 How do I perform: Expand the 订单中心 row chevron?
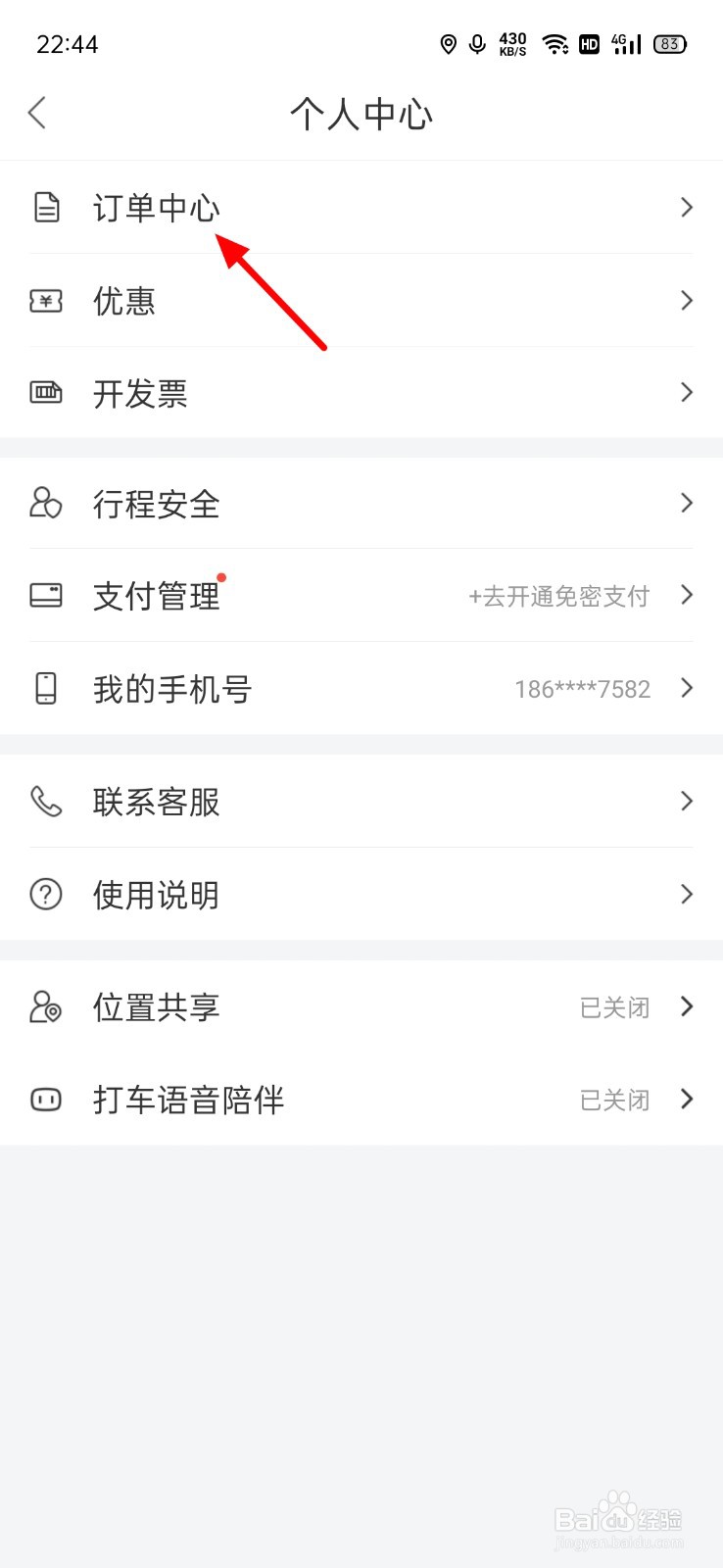point(685,206)
